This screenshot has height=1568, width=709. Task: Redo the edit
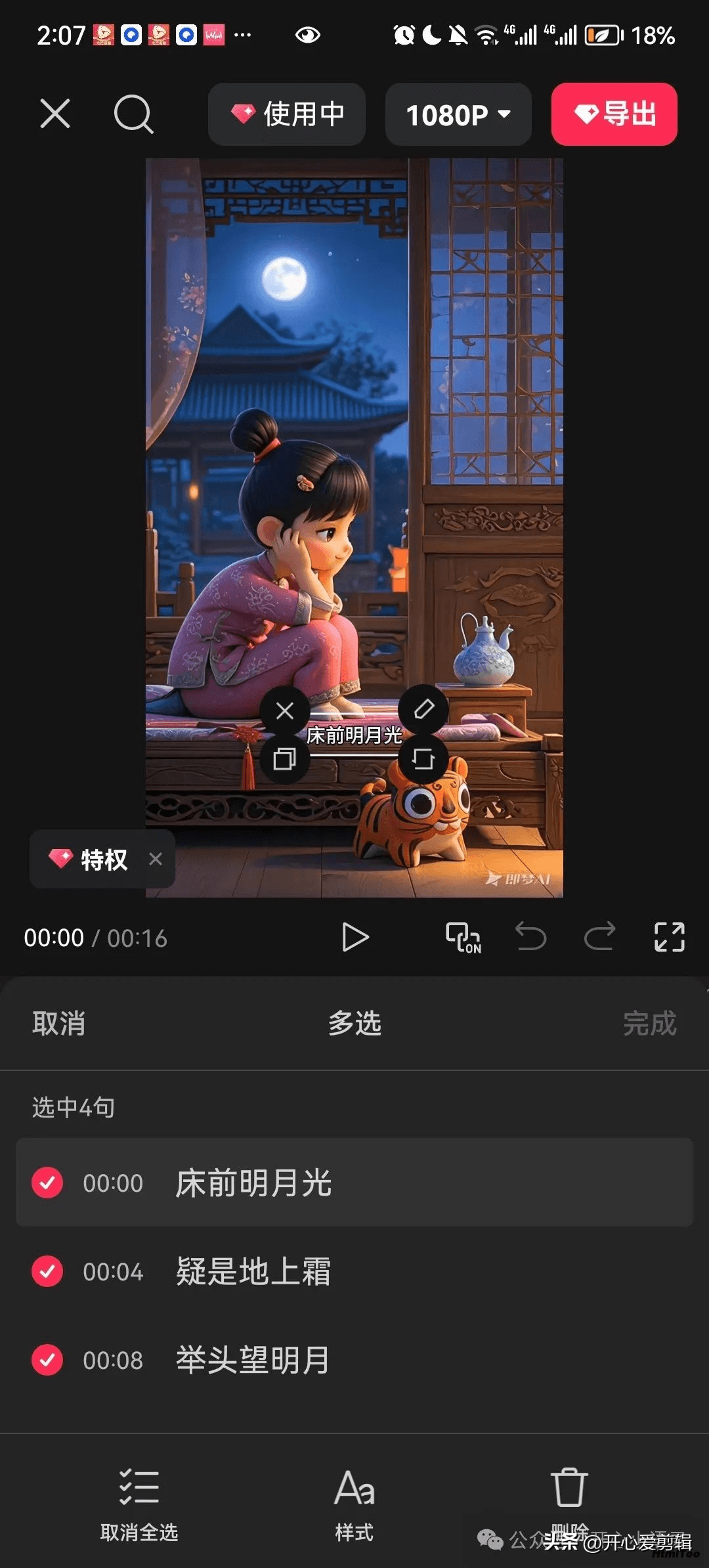(600, 937)
